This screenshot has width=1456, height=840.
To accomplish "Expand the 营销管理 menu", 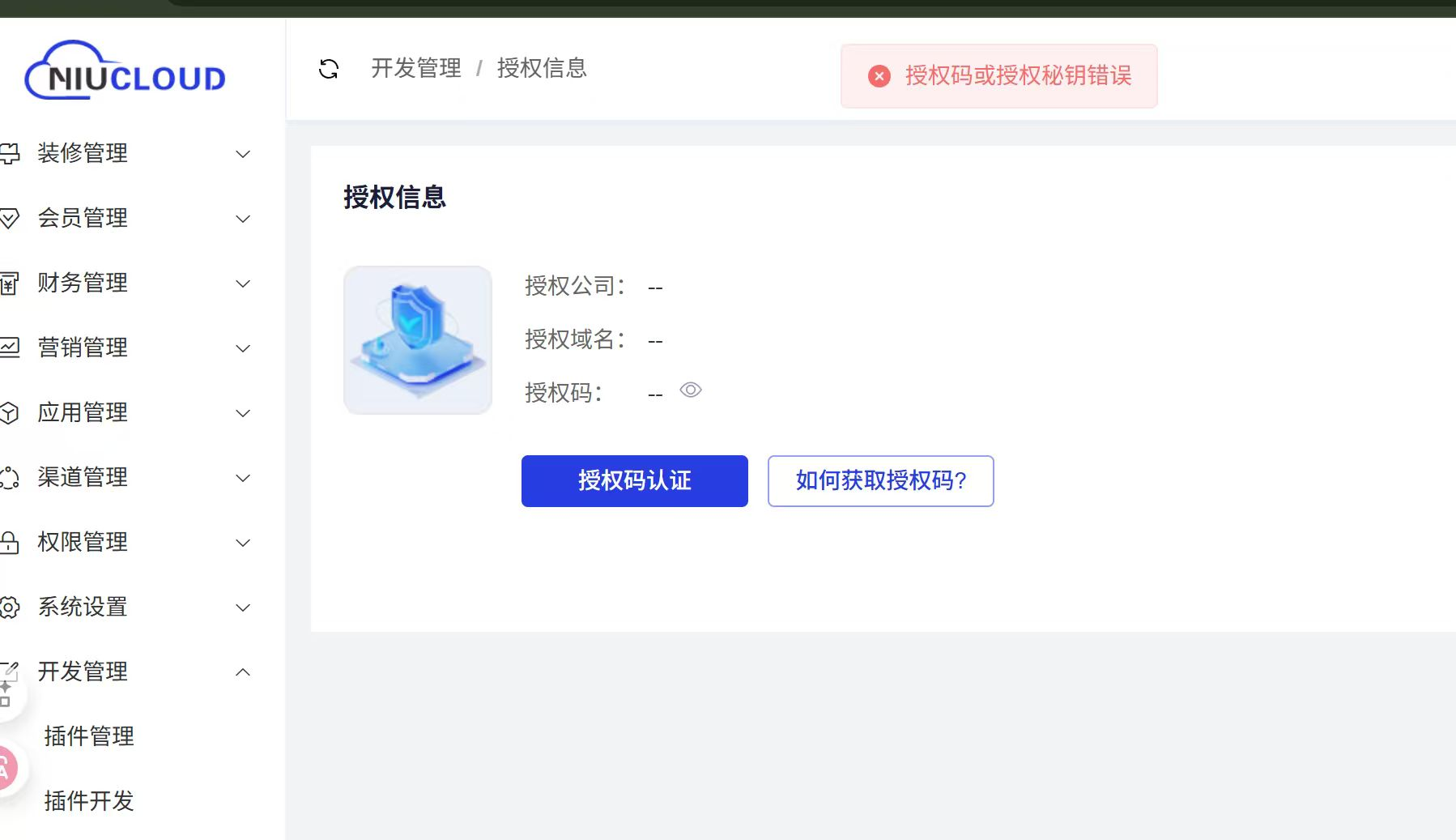I will point(130,348).
